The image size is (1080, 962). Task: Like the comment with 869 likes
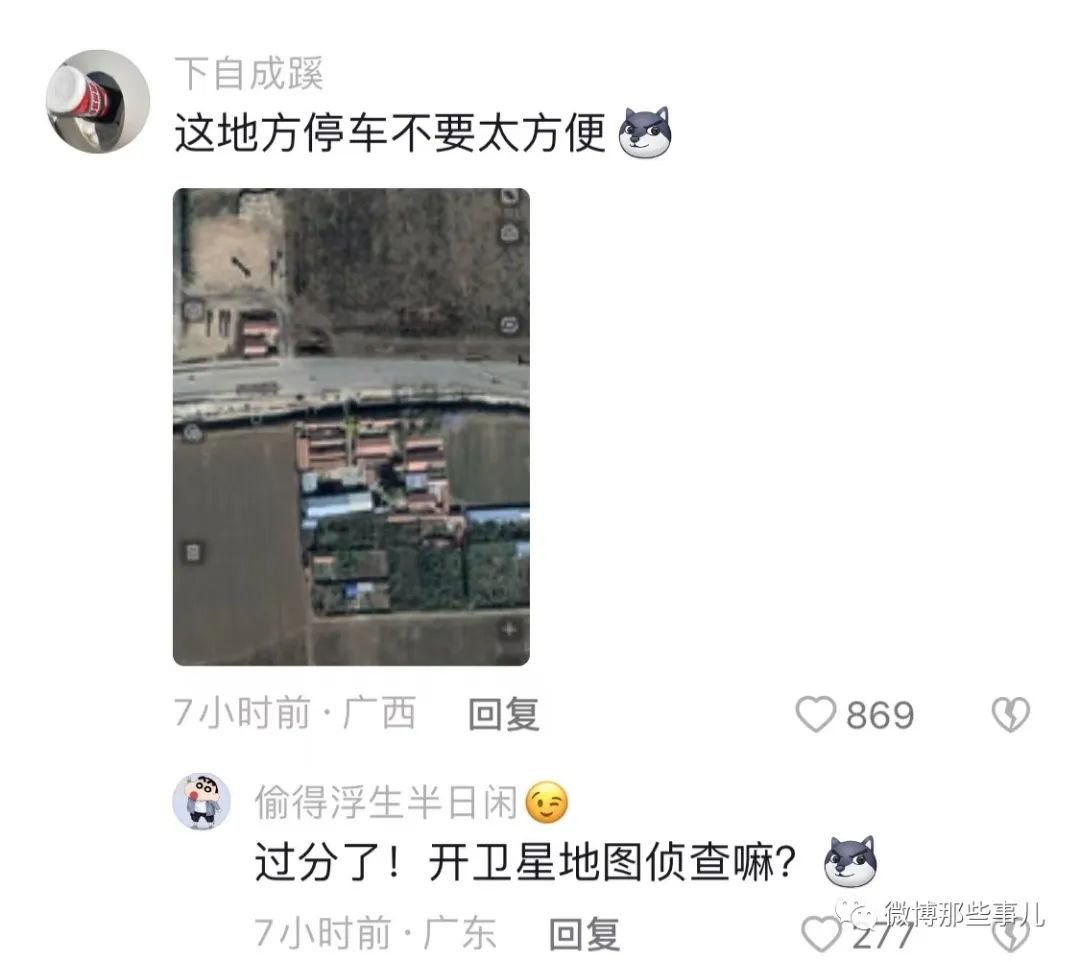pos(816,715)
